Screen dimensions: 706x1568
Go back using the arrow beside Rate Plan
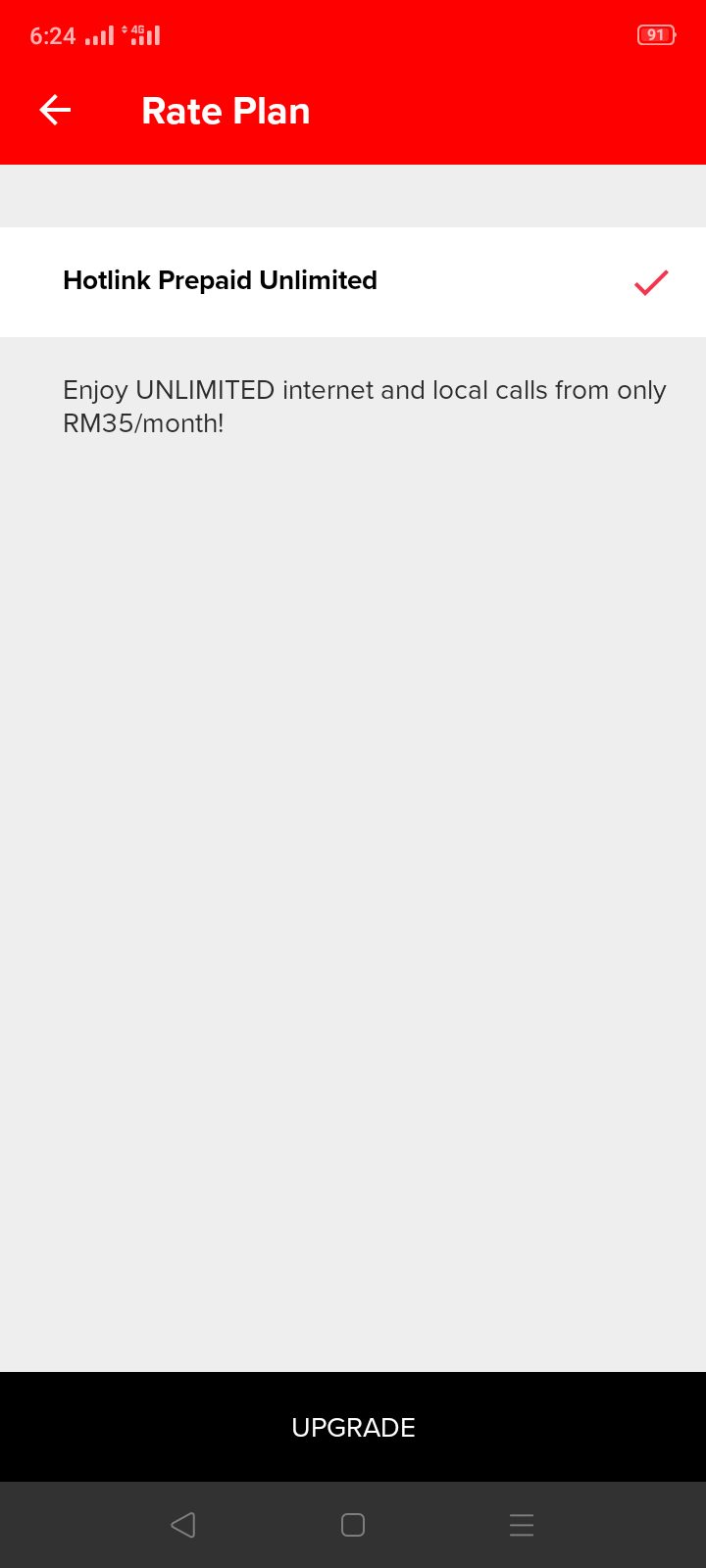click(x=55, y=111)
